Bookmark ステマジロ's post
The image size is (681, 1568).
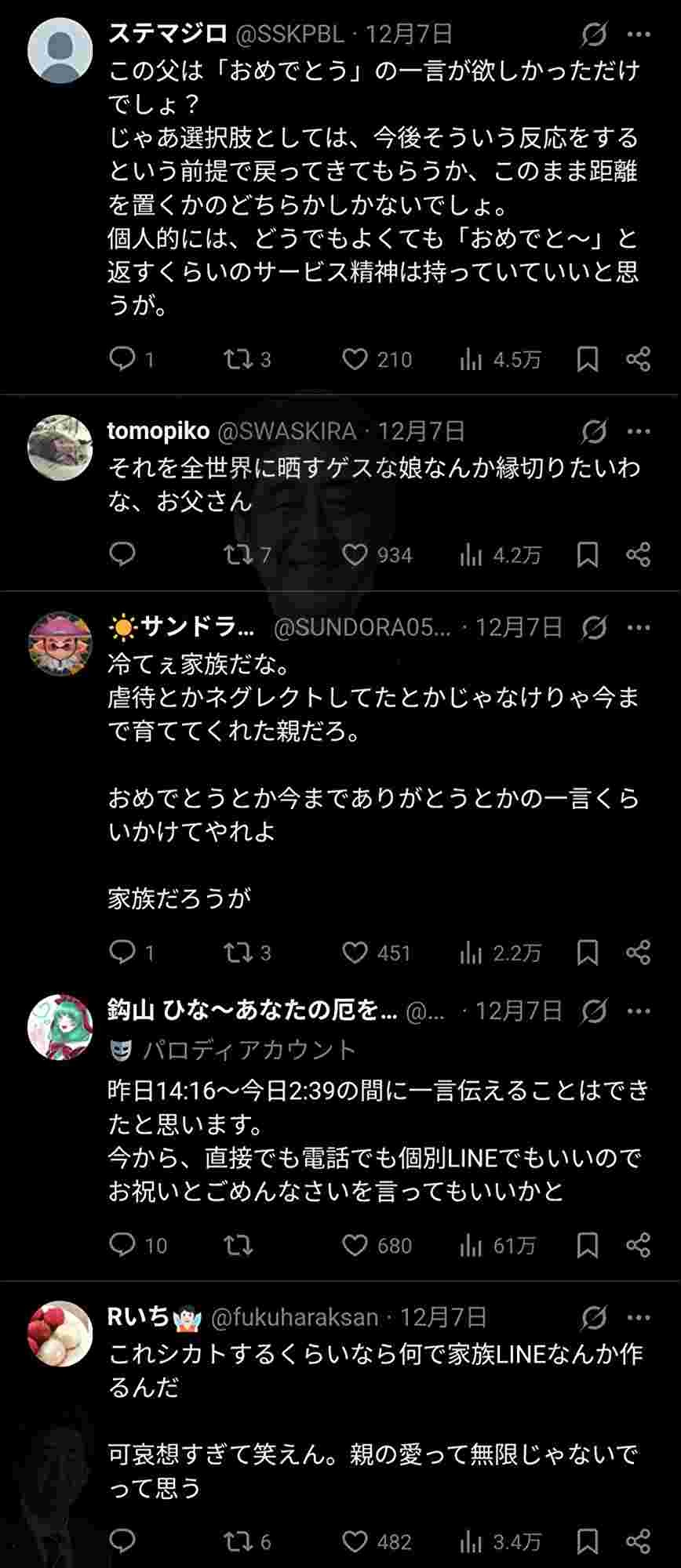[587, 359]
